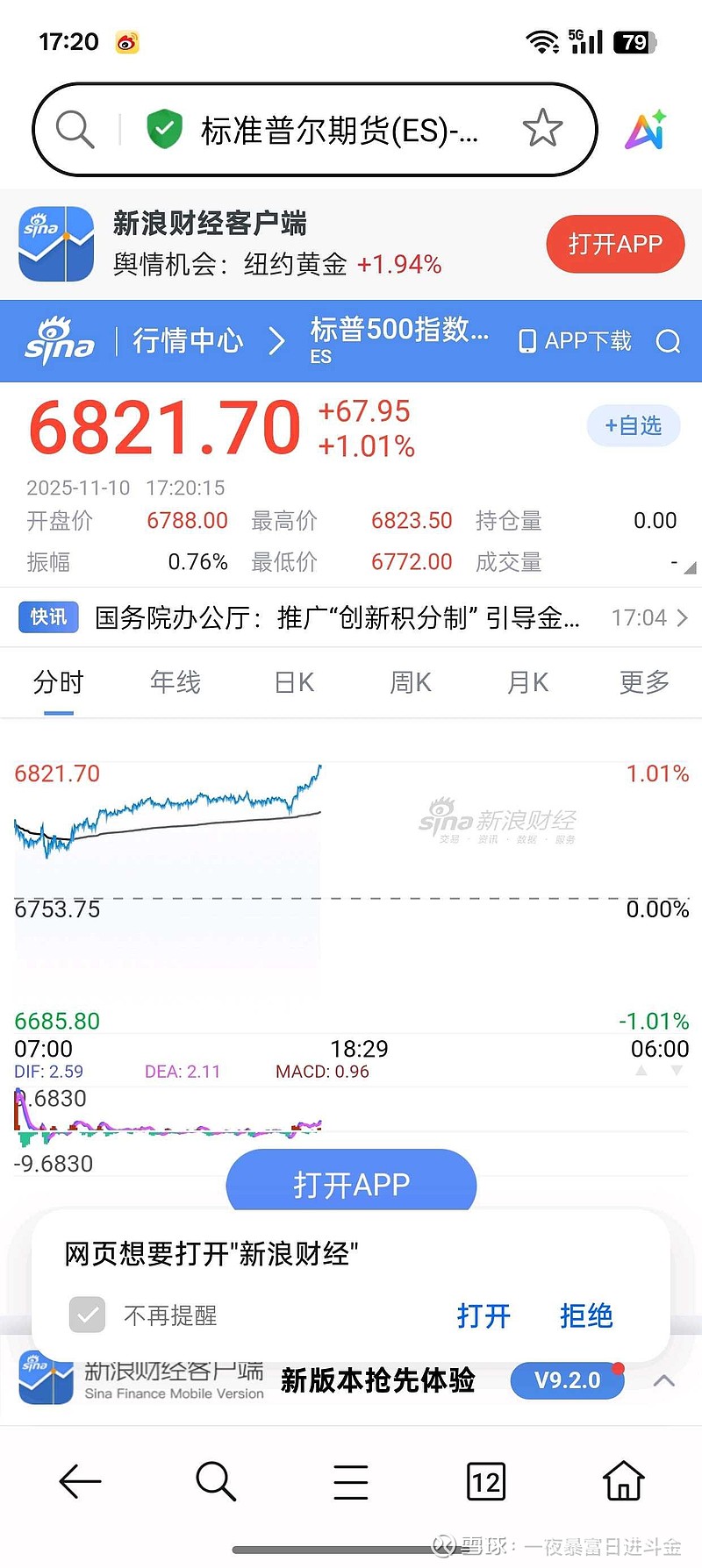Tap the Sina logo in the blue header

[60, 341]
